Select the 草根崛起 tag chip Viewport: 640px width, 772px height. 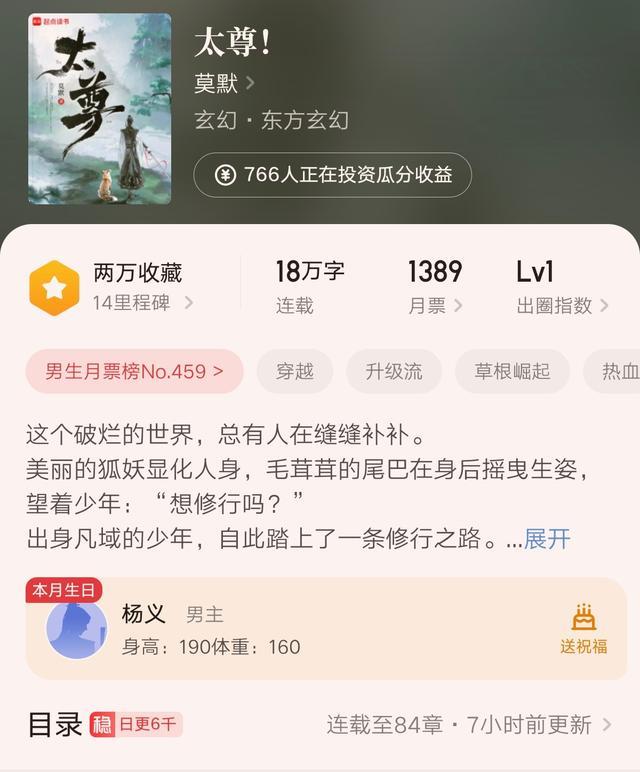pyautogui.click(x=512, y=372)
